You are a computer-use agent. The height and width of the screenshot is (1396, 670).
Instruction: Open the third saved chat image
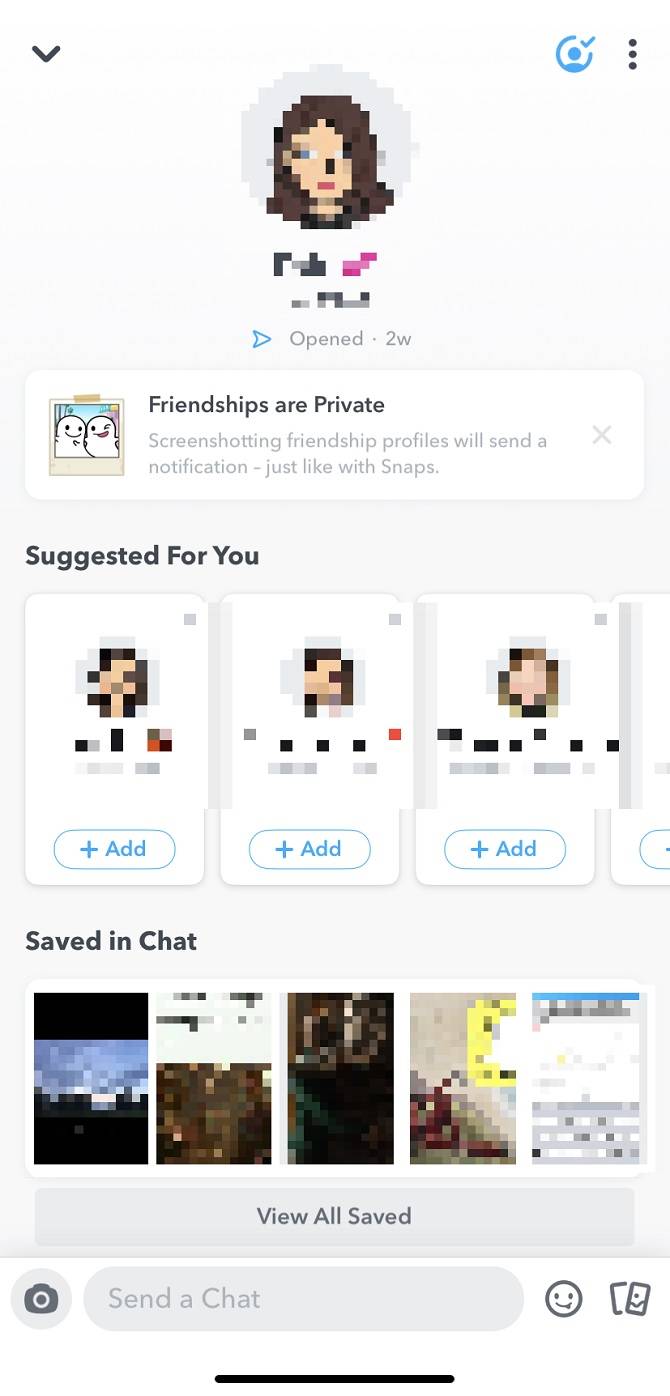(x=340, y=1078)
